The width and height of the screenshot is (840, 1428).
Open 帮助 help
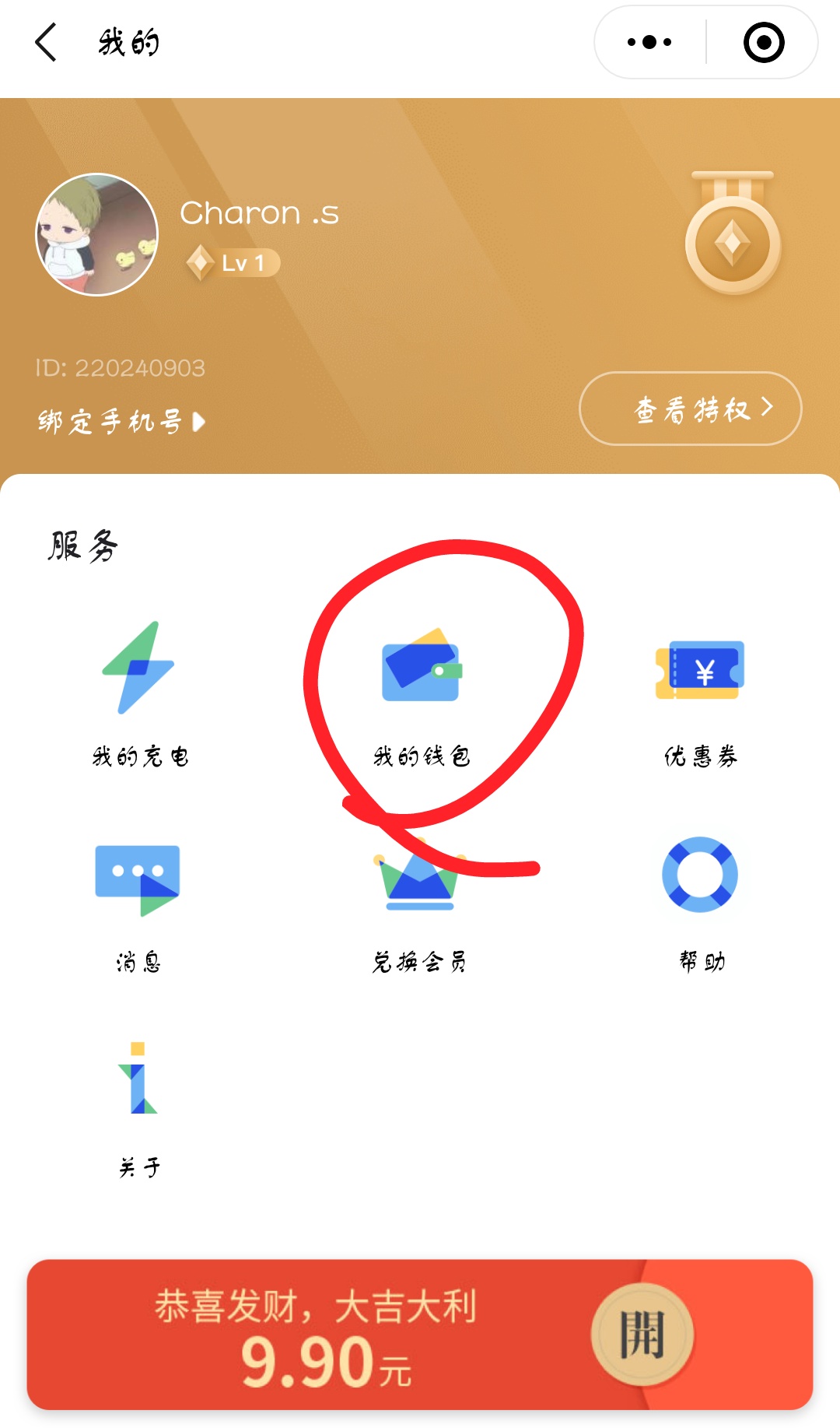700,903
